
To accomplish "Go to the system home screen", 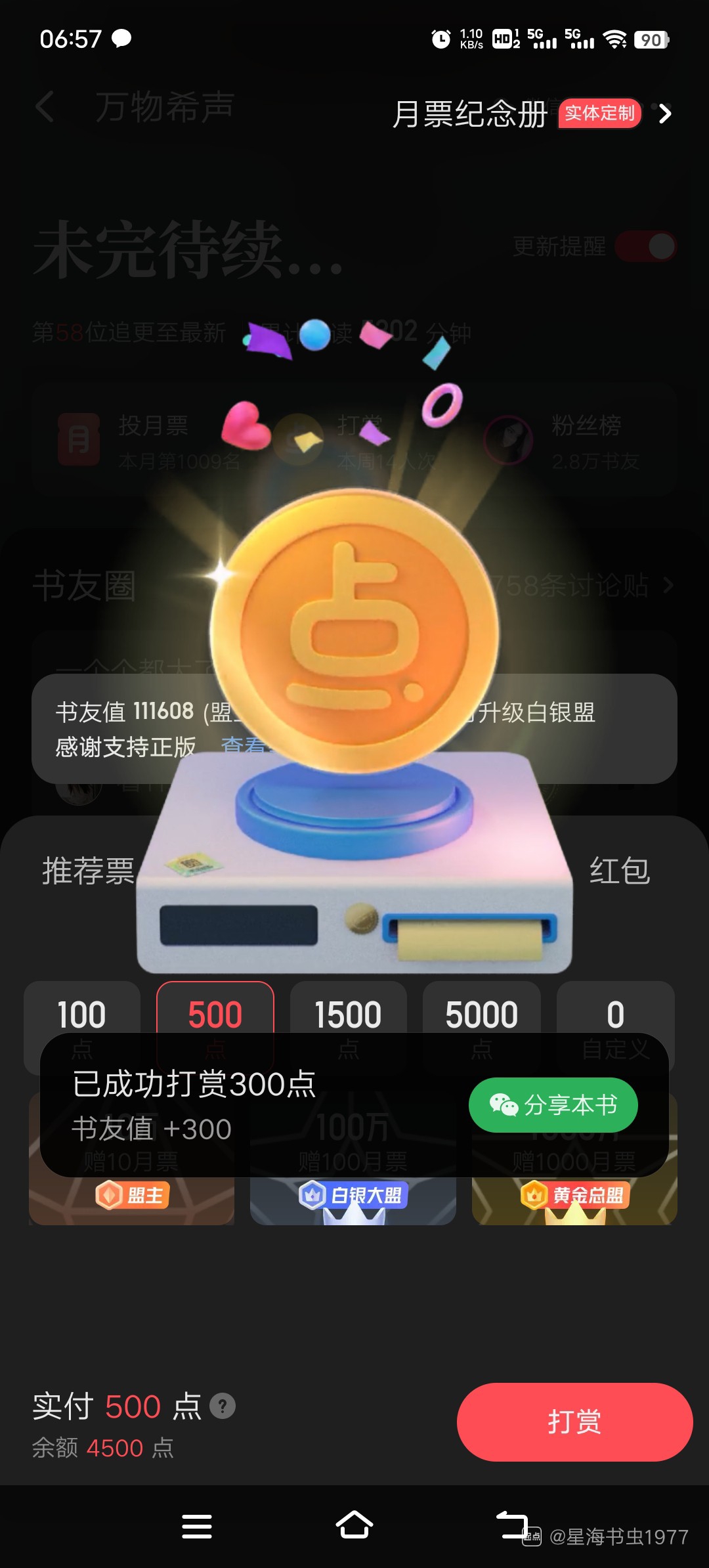I will (x=354, y=1526).
